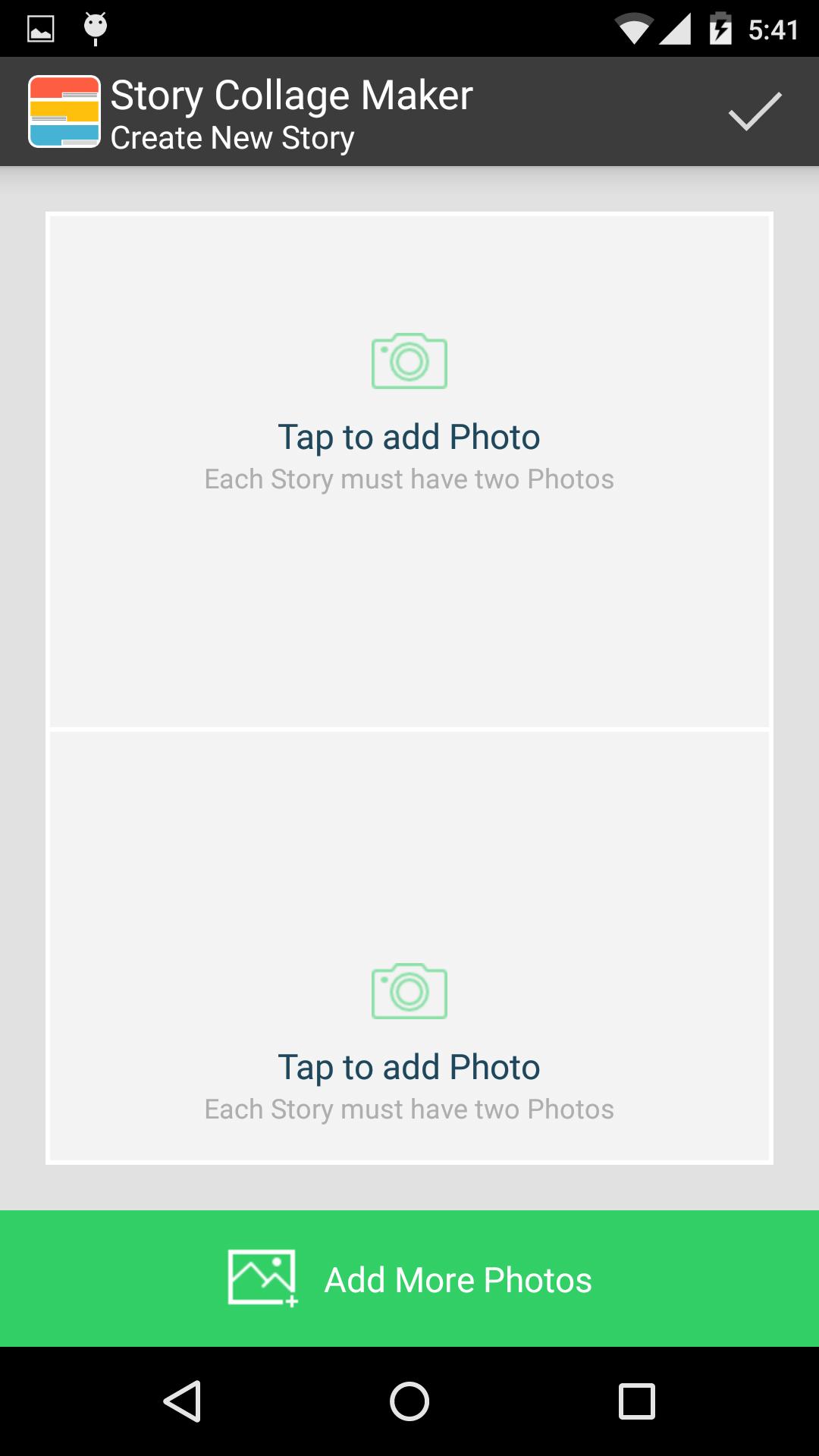
Task: Tap the bottom Tap to add Photo label
Action: point(409,1066)
